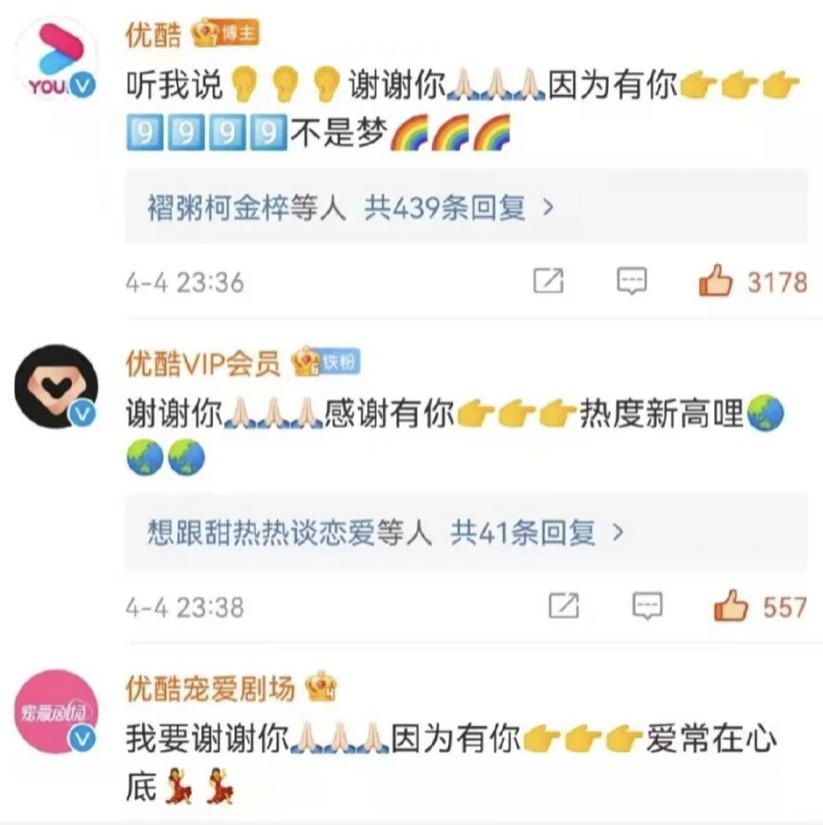This screenshot has height=825, width=823.
Task: Repost 优酷's comment
Action: (x=548, y=282)
